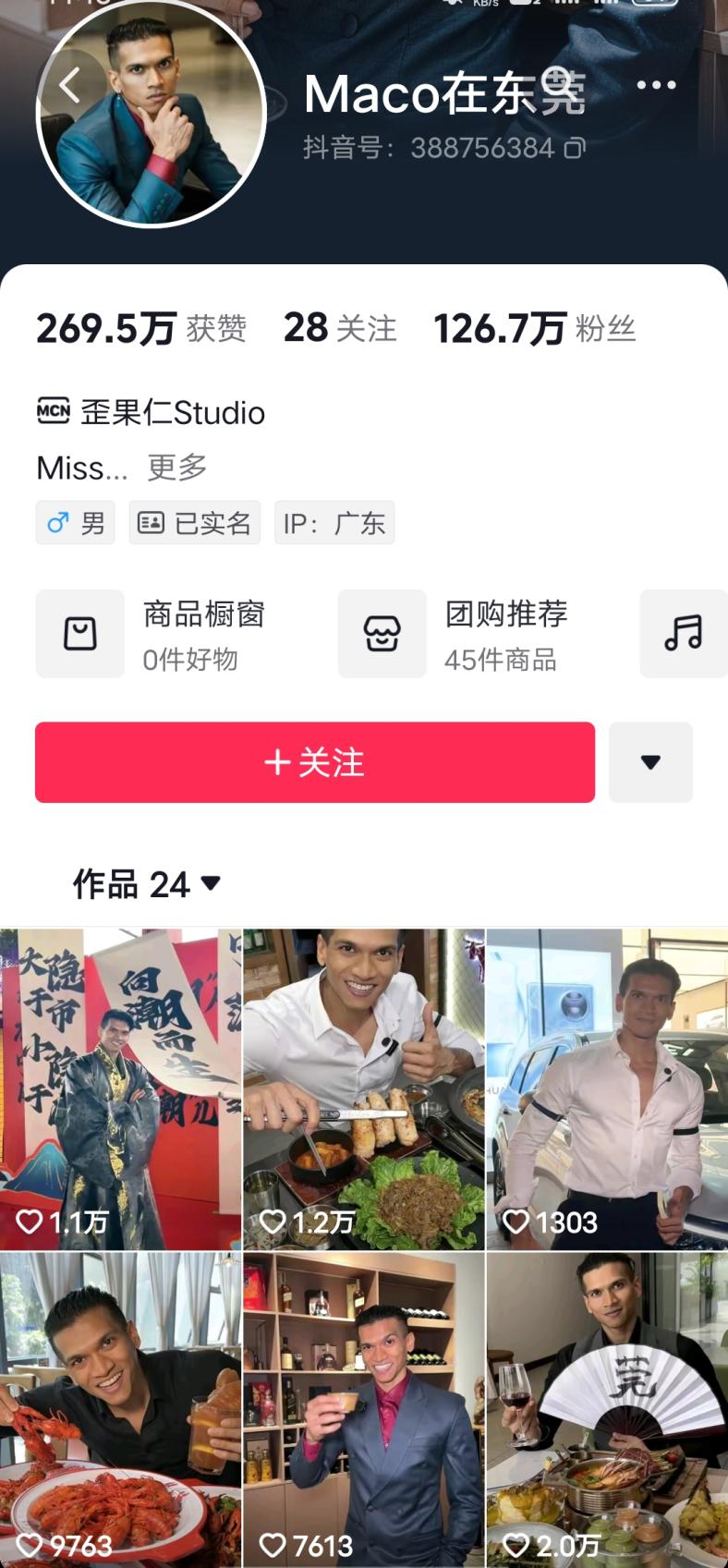Open the video with 1.1万 likes
Image resolution: width=728 pixels, height=1568 pixels.
(x=120, y=1088)
